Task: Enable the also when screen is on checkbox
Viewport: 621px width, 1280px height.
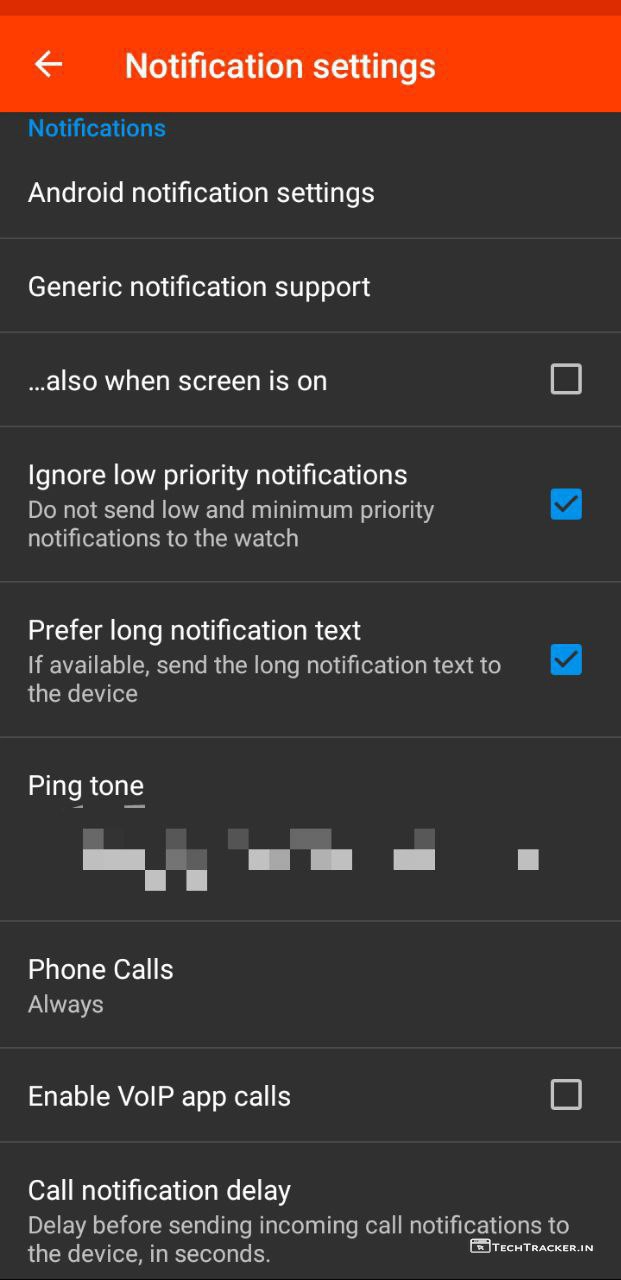Action: coord(566,380)
